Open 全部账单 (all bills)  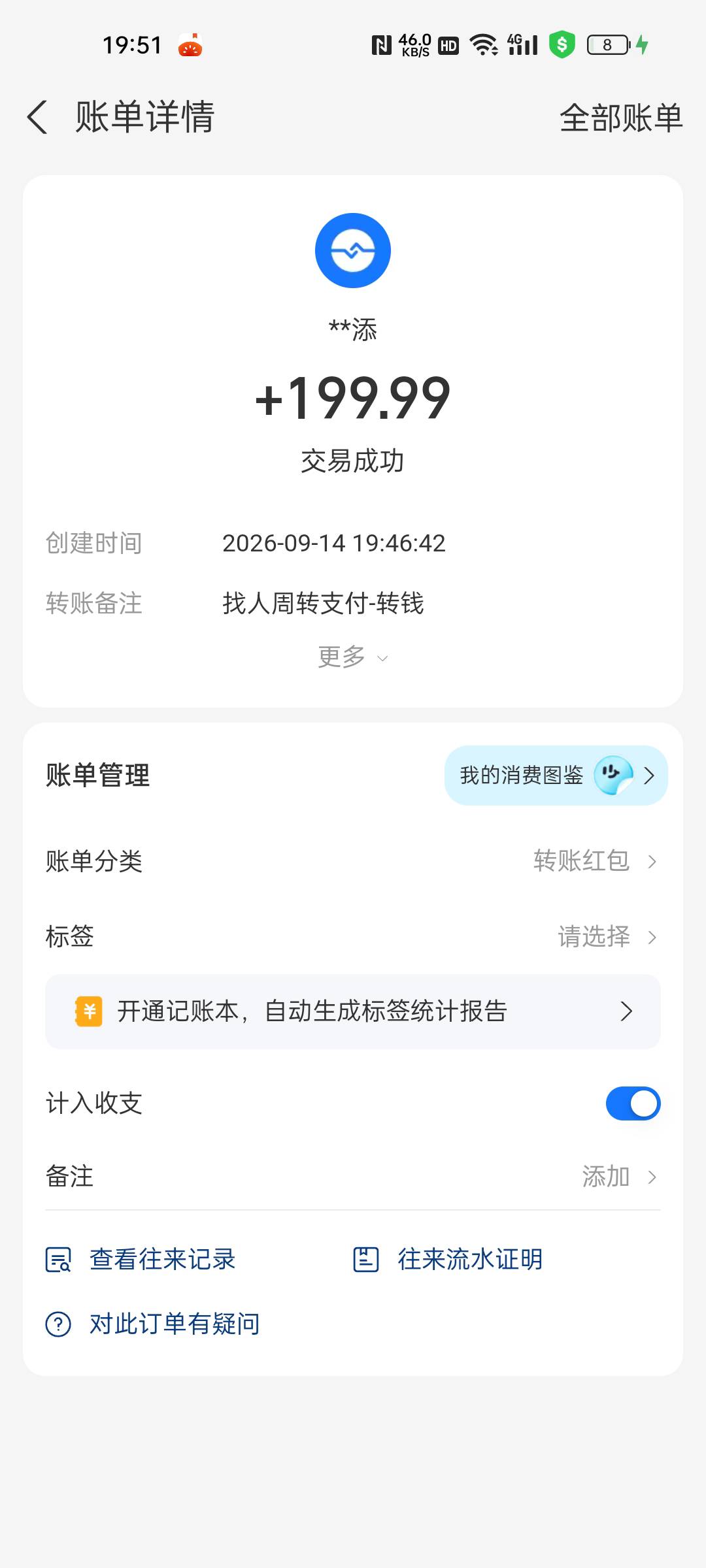tap(621, 118)
